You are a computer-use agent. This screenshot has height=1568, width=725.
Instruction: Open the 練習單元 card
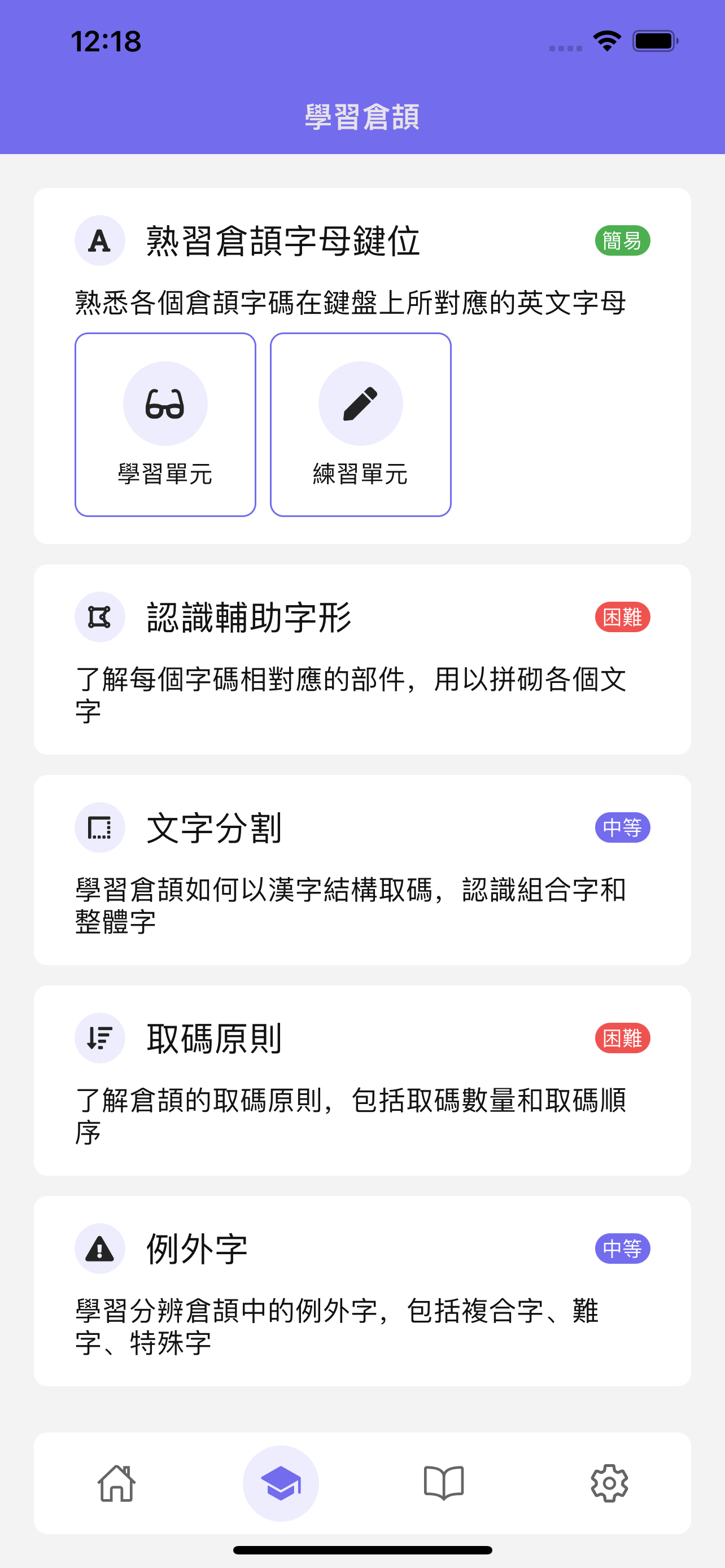[x=361, y=425]
